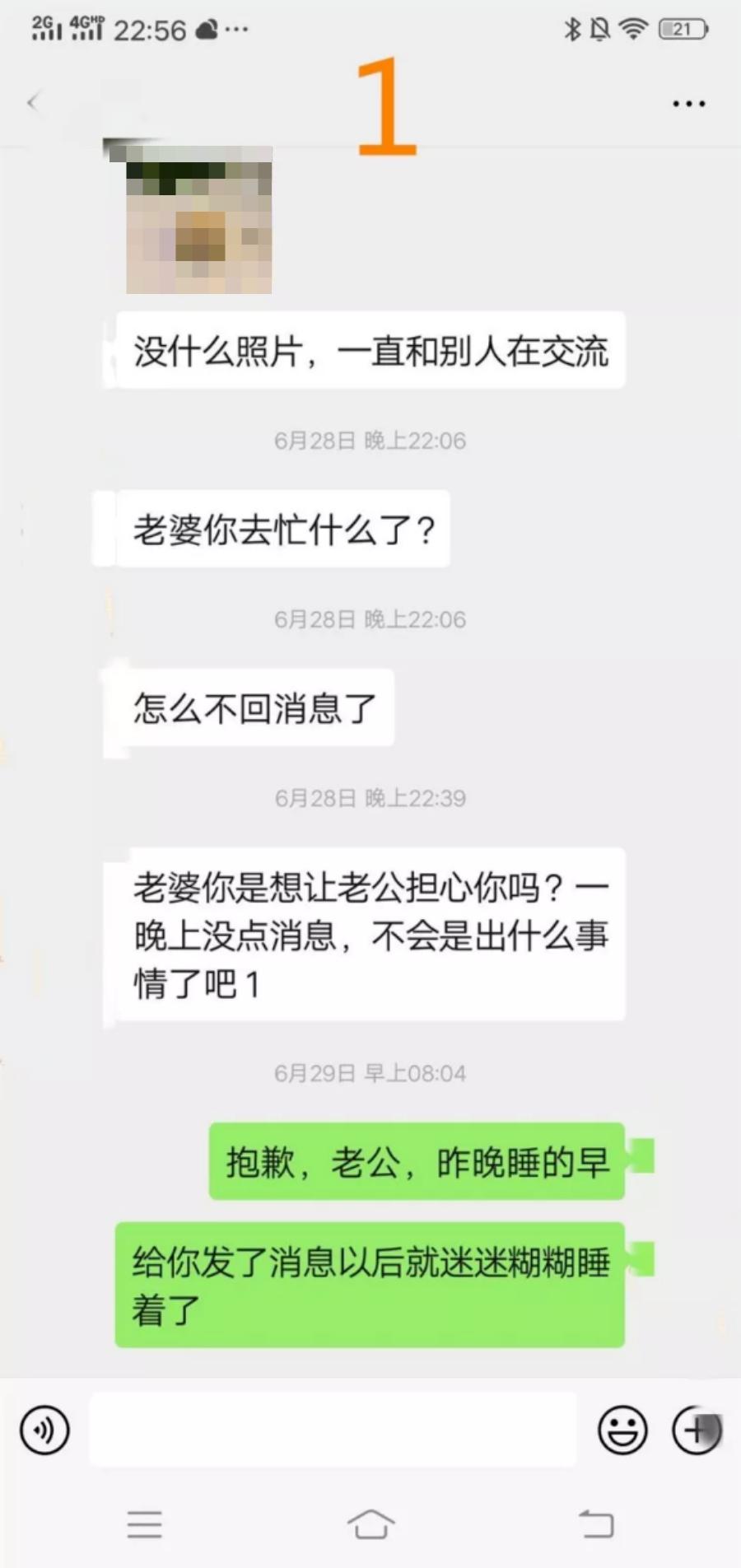Tap the system back button
The image size is (741, 1568).
click(596, 1524)
